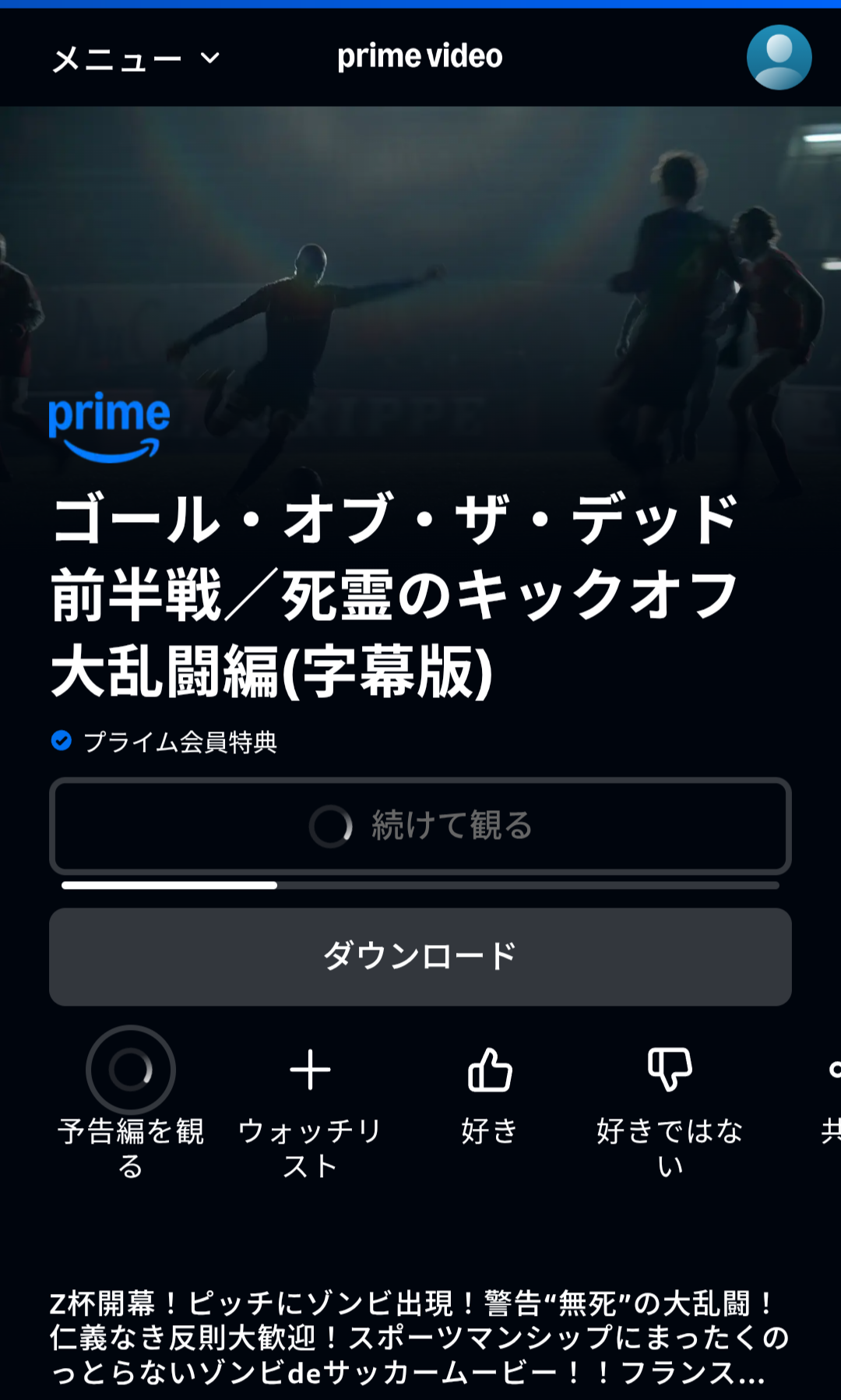Open the メニュー dropdown
Screen dimensions: 841x1400
tap(136, 58)
